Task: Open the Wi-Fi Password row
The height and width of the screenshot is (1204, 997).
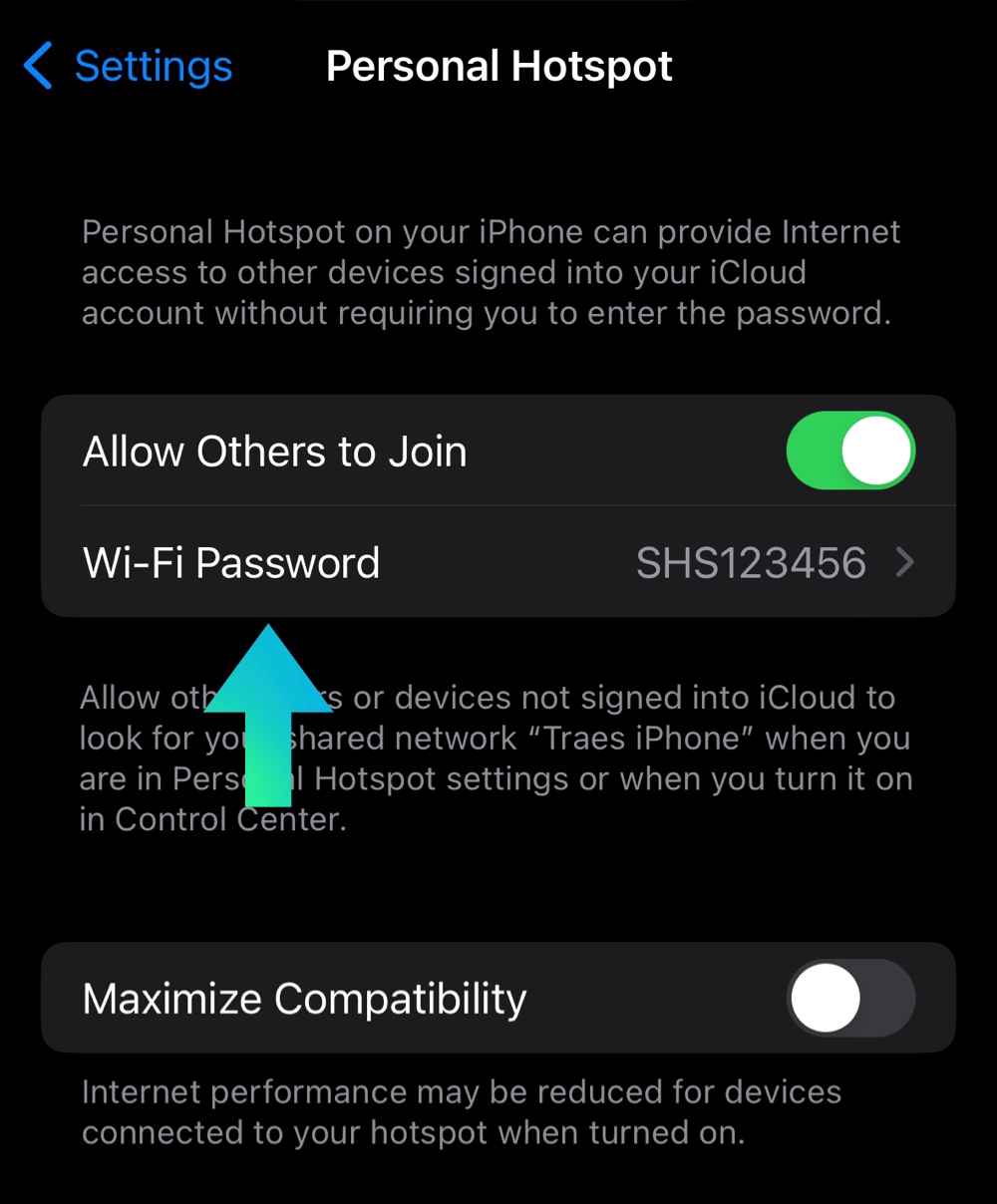Action: (x=498, y=563)
